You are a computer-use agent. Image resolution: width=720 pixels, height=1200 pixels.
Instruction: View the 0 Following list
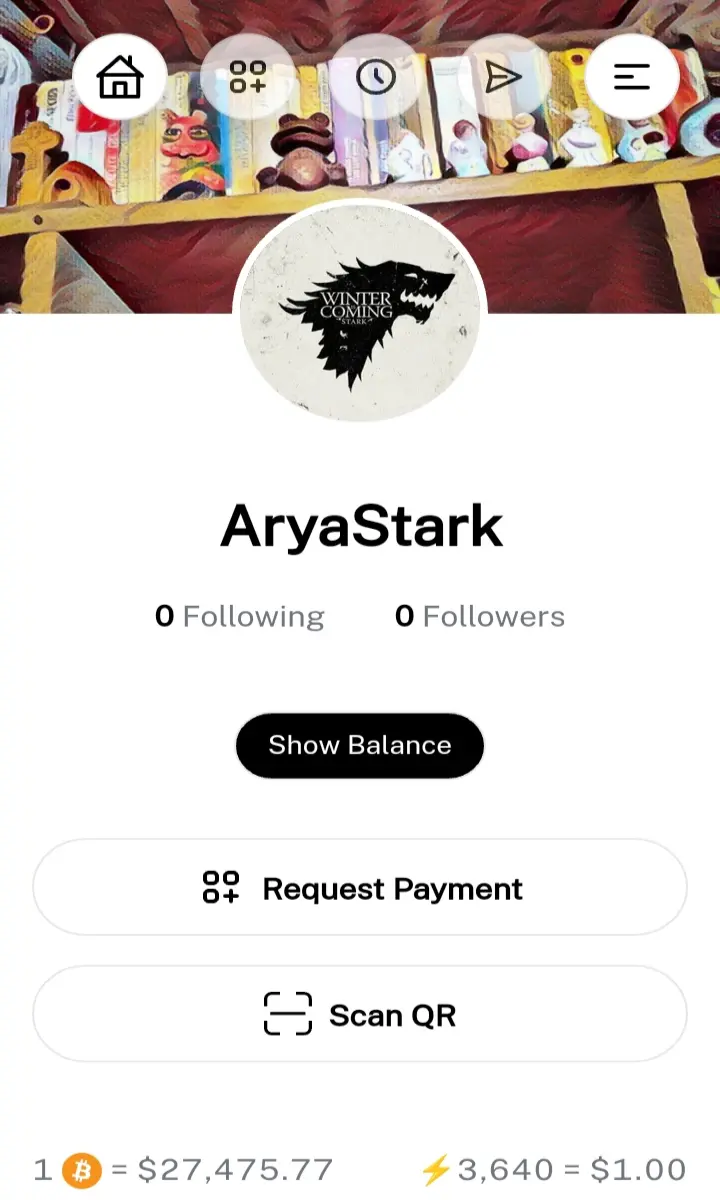(x=240, y=616)
